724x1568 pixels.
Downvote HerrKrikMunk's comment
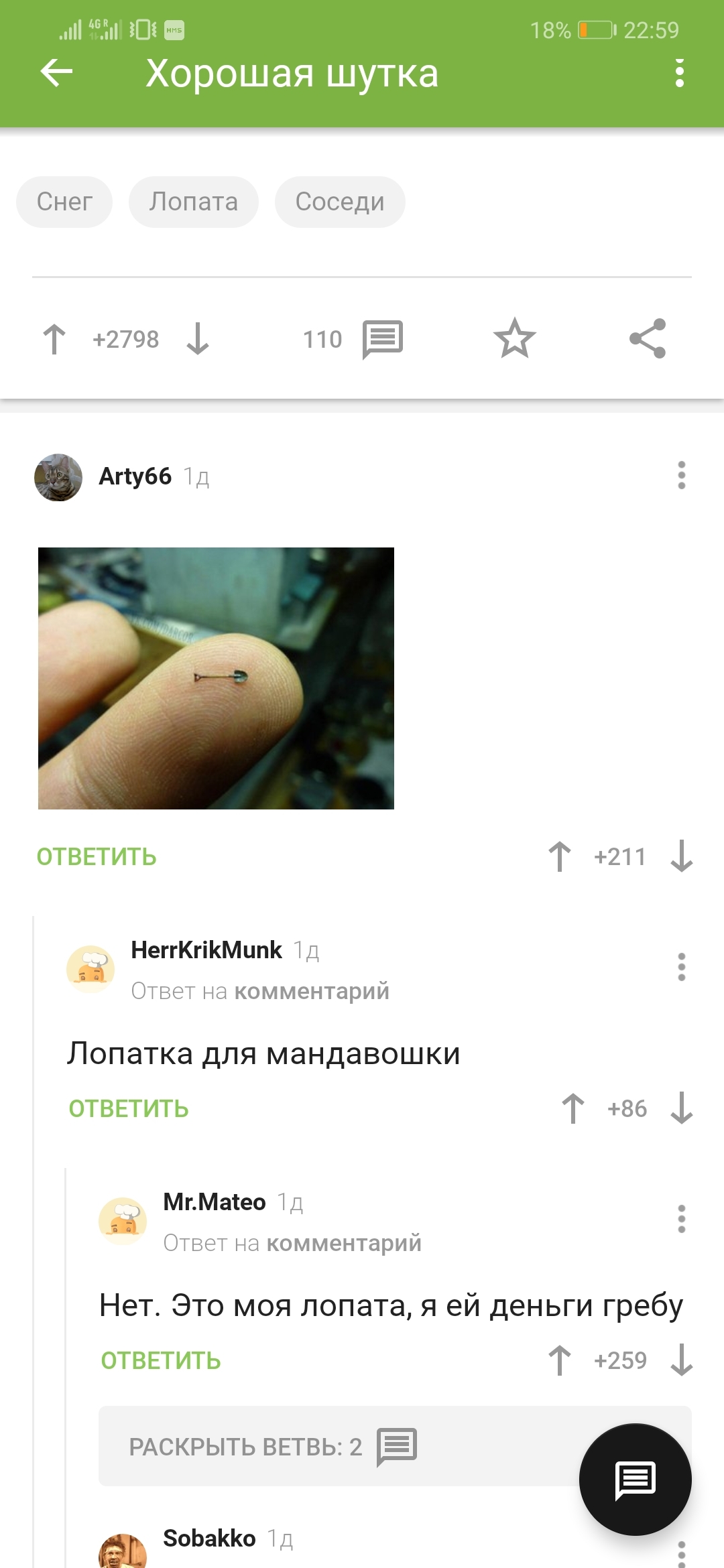(x=681, y=1108)
